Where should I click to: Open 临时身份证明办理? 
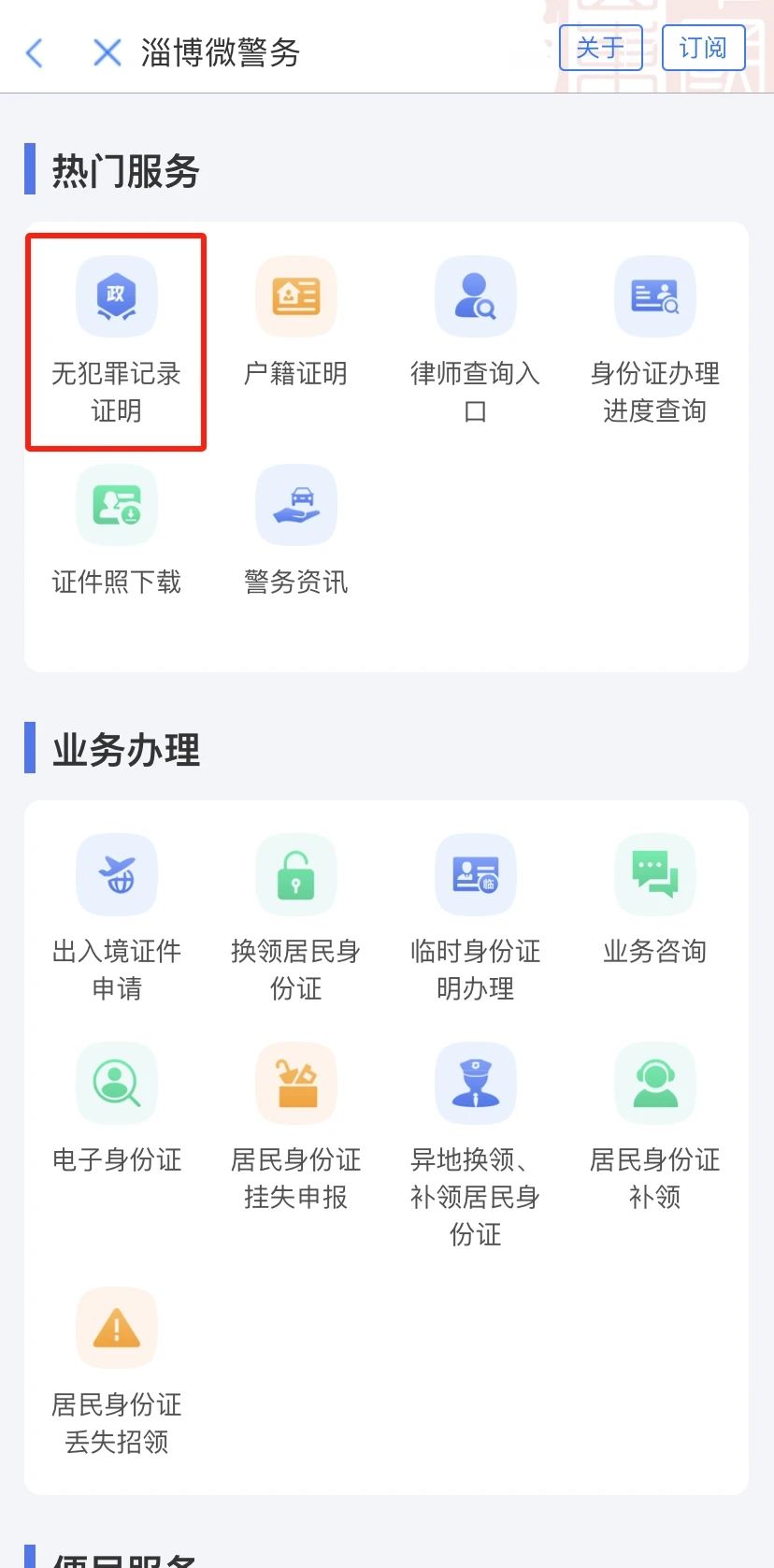coord(475,919)
